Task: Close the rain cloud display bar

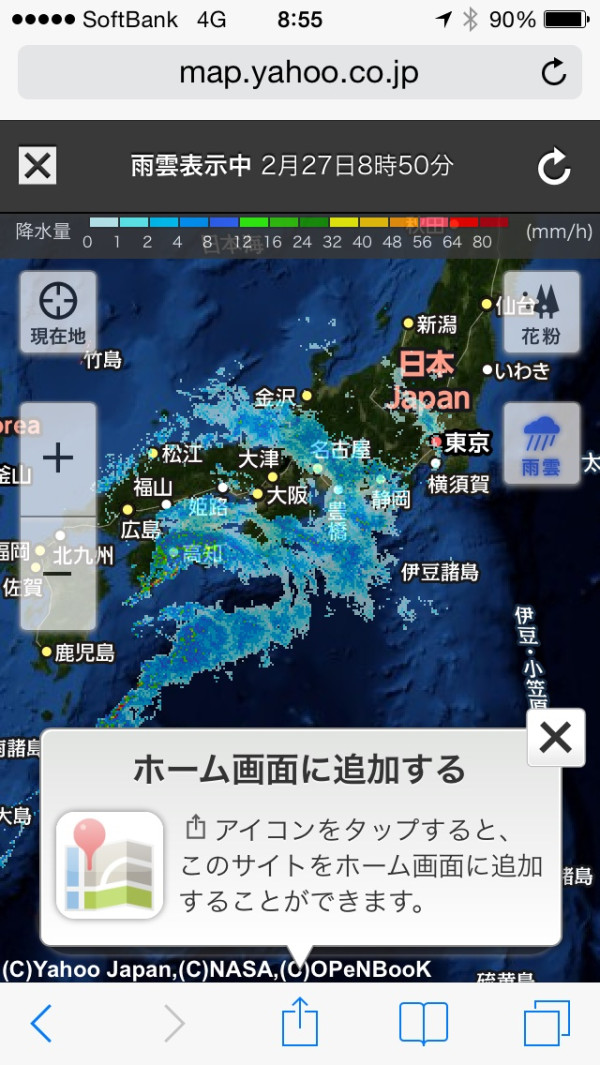Action: pyautogui.click(x=37, y=166)
